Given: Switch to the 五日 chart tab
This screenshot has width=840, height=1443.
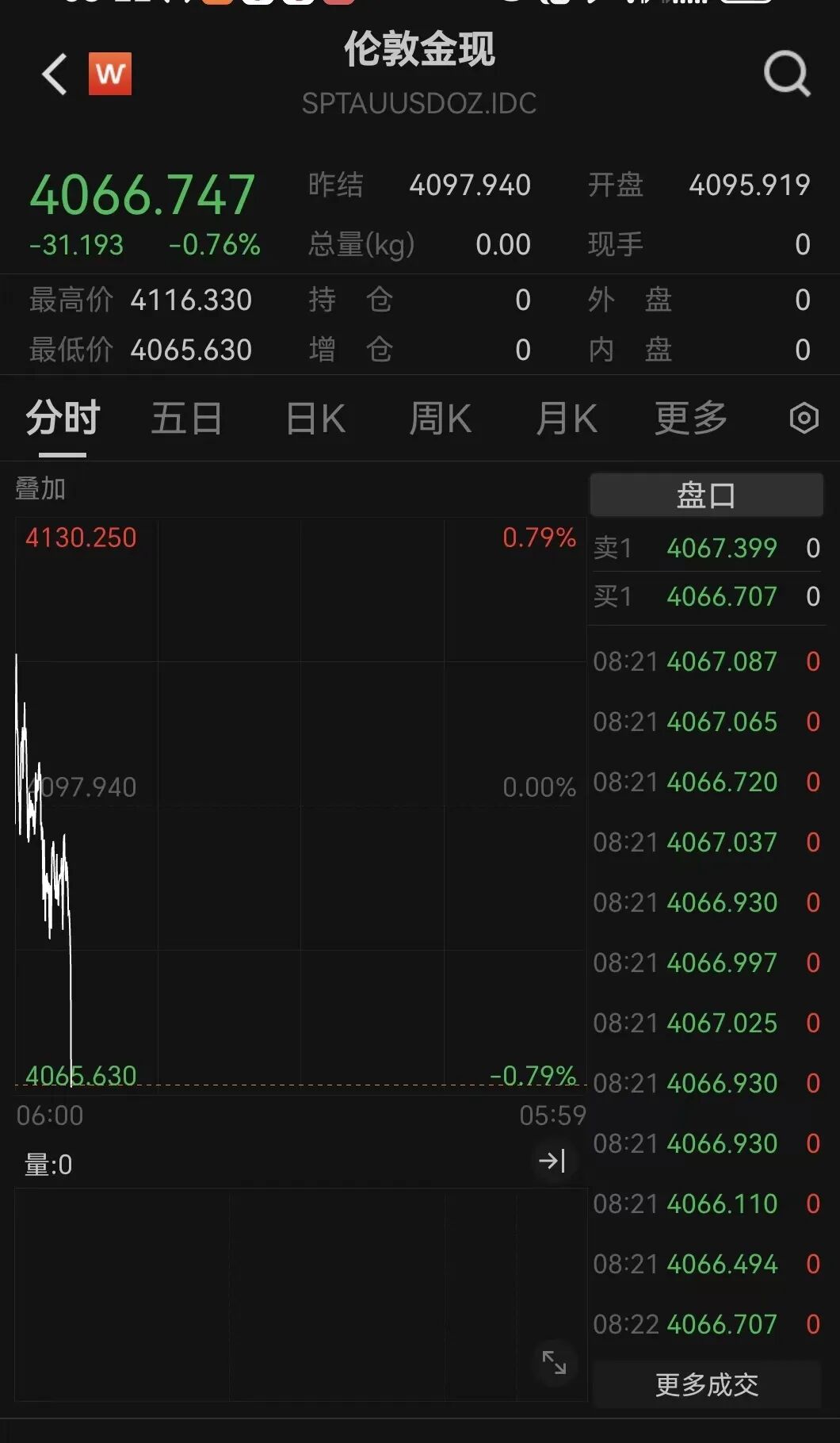Looking at the screenshot, I should pos(186,418).
